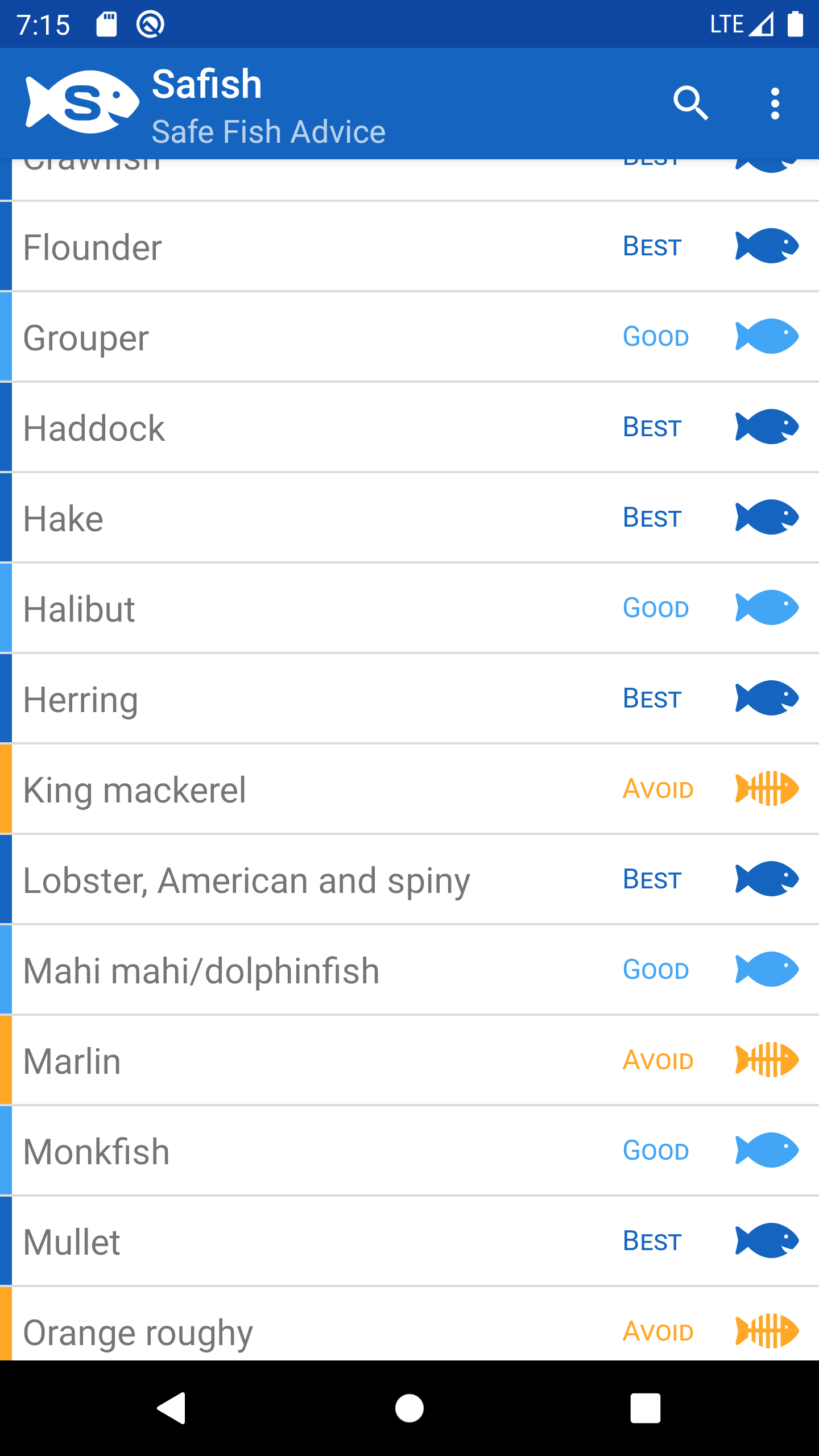Viewport: 819px width, 1456px height.
Task: Click the light blue fish icon next to Grouper
Action: 767,336
